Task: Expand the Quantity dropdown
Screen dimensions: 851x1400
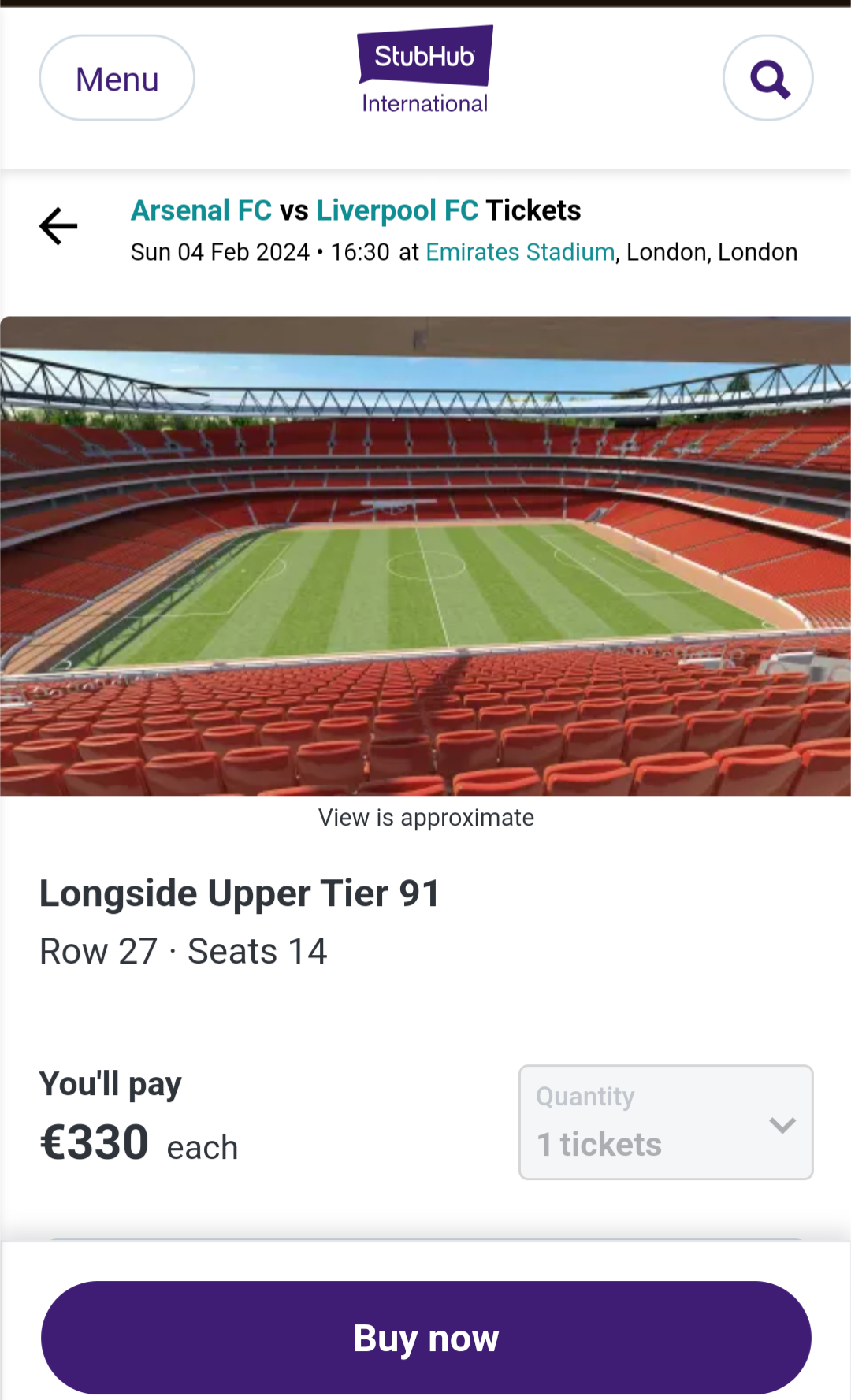Action: pos(666,1122)
